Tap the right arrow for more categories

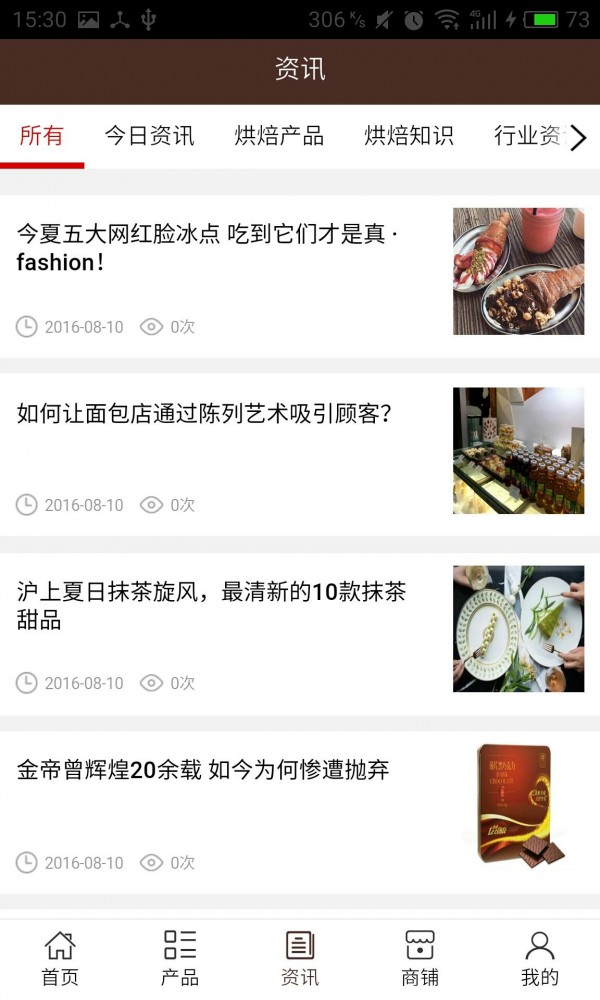tap(578, 138)
